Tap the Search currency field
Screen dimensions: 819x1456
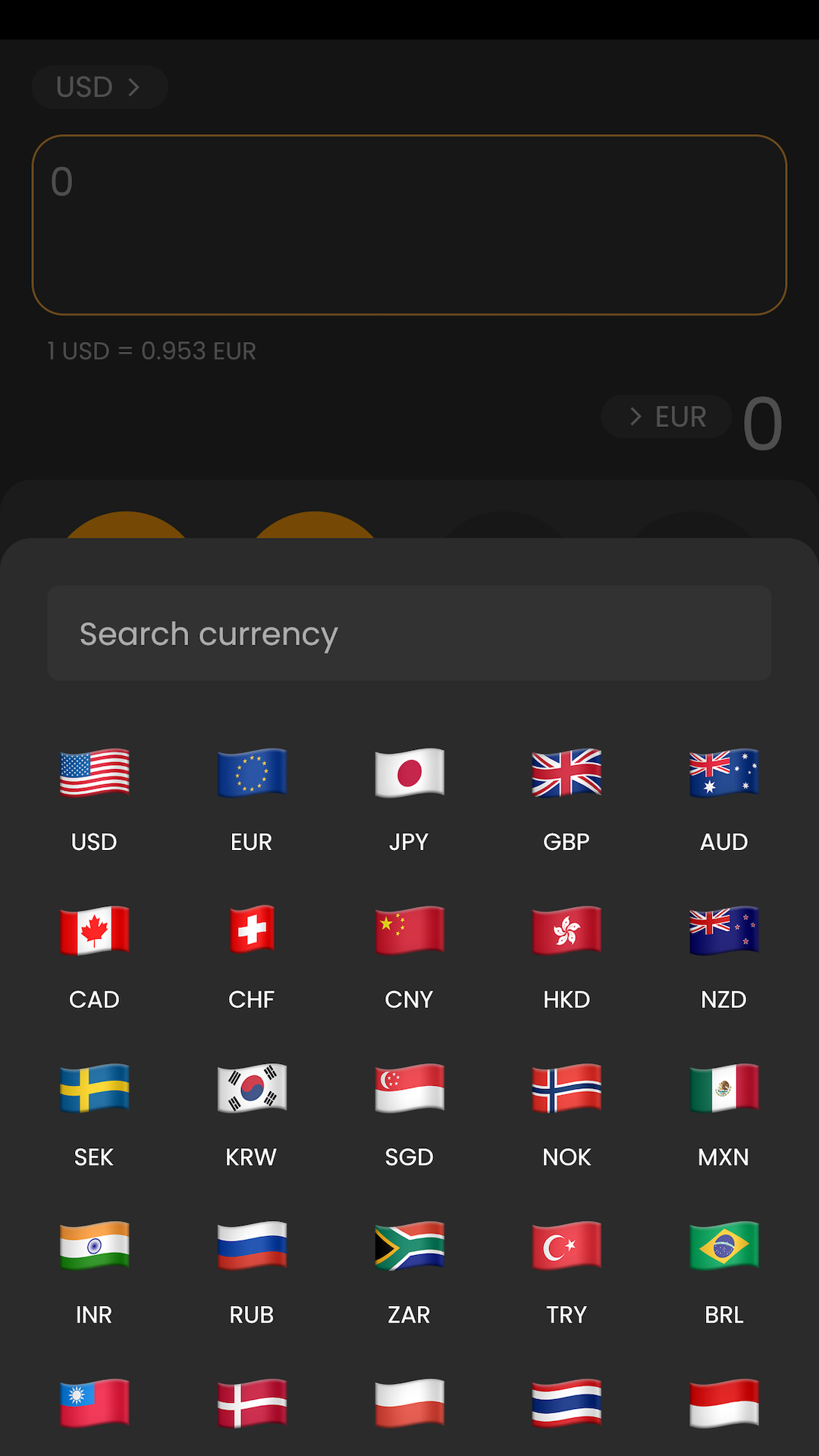click(x=409, y=633)
